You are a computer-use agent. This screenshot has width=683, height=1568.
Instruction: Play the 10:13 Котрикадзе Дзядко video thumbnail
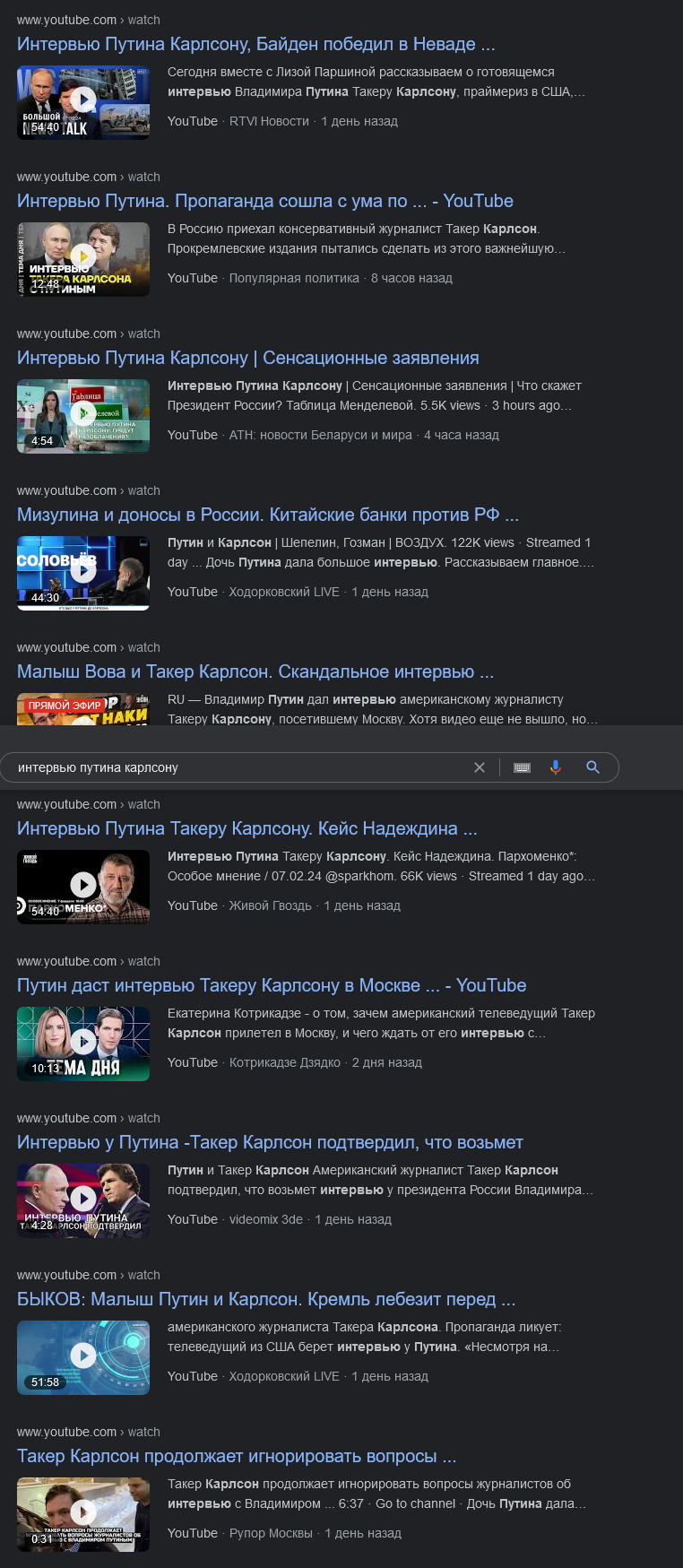[83, 1044]
